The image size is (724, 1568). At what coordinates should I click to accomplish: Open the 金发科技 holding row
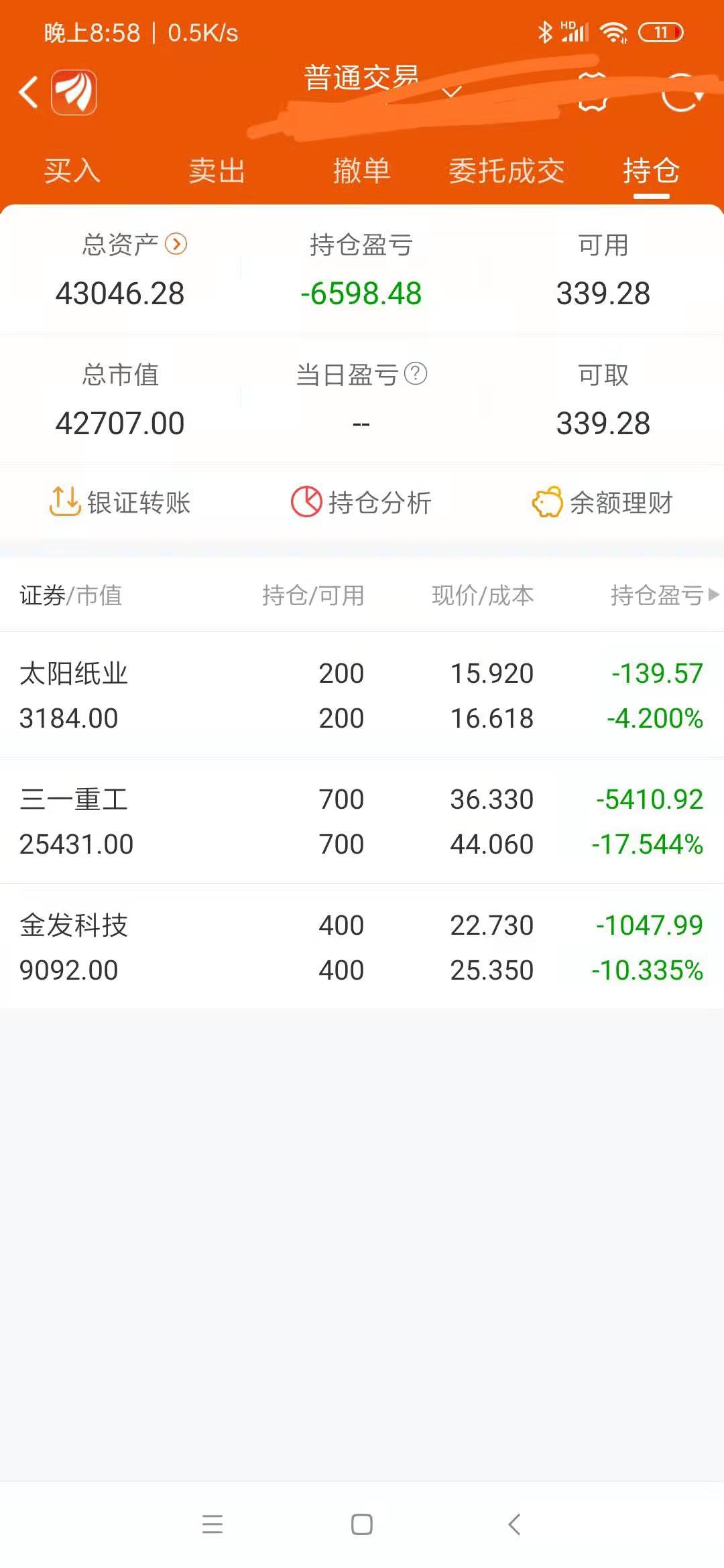click(362, 948)
